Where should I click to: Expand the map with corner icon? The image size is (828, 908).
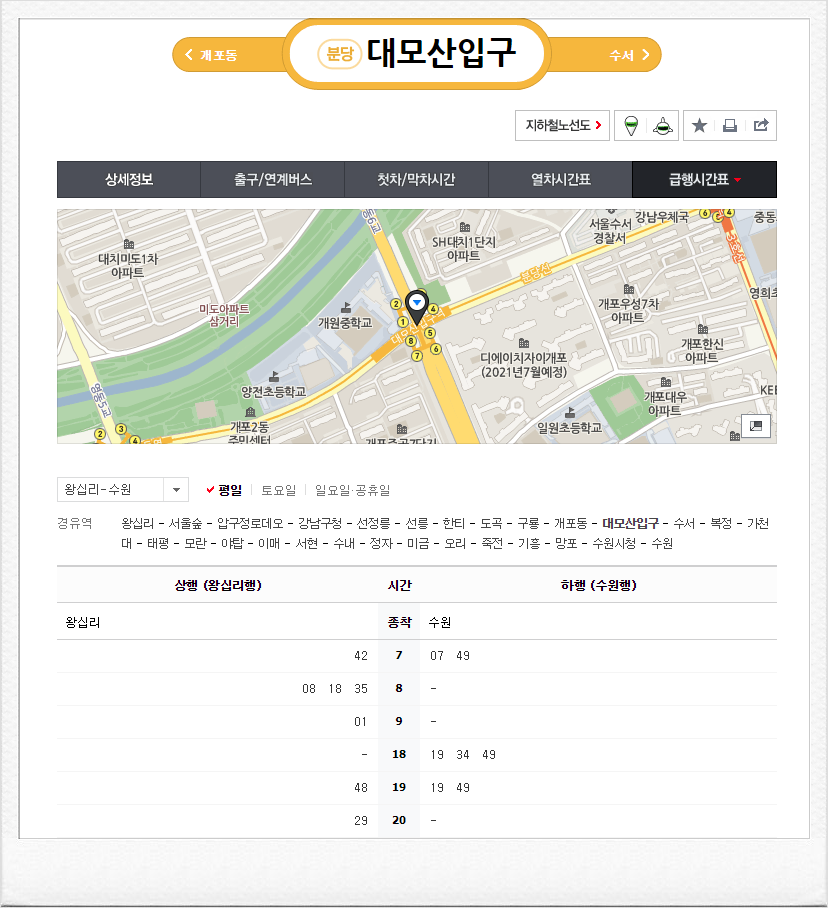[756, 425]
